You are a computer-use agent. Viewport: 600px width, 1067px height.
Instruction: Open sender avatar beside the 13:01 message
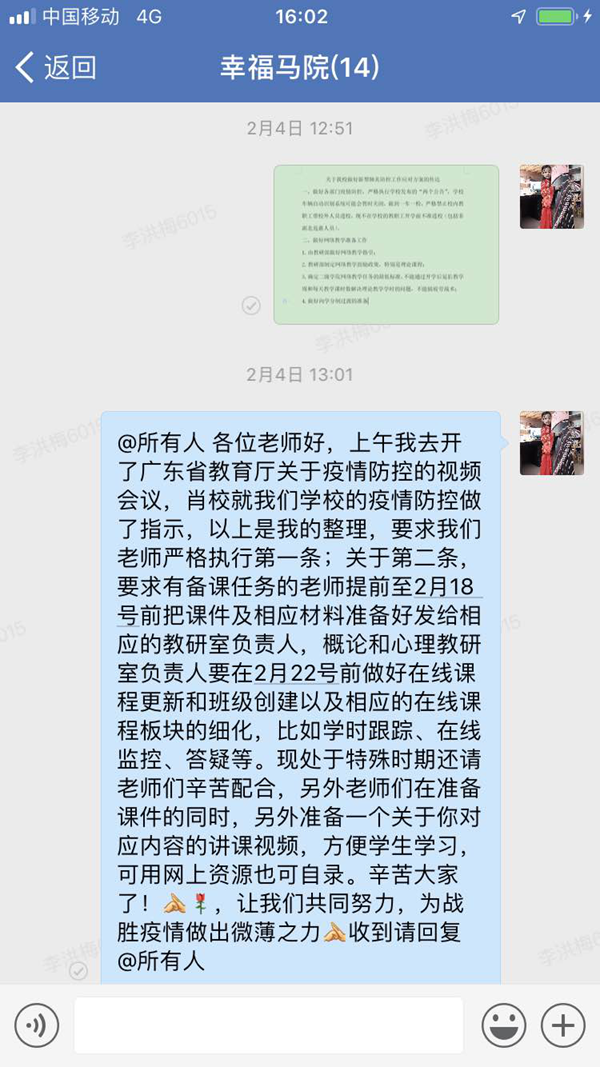coord(552,443)
